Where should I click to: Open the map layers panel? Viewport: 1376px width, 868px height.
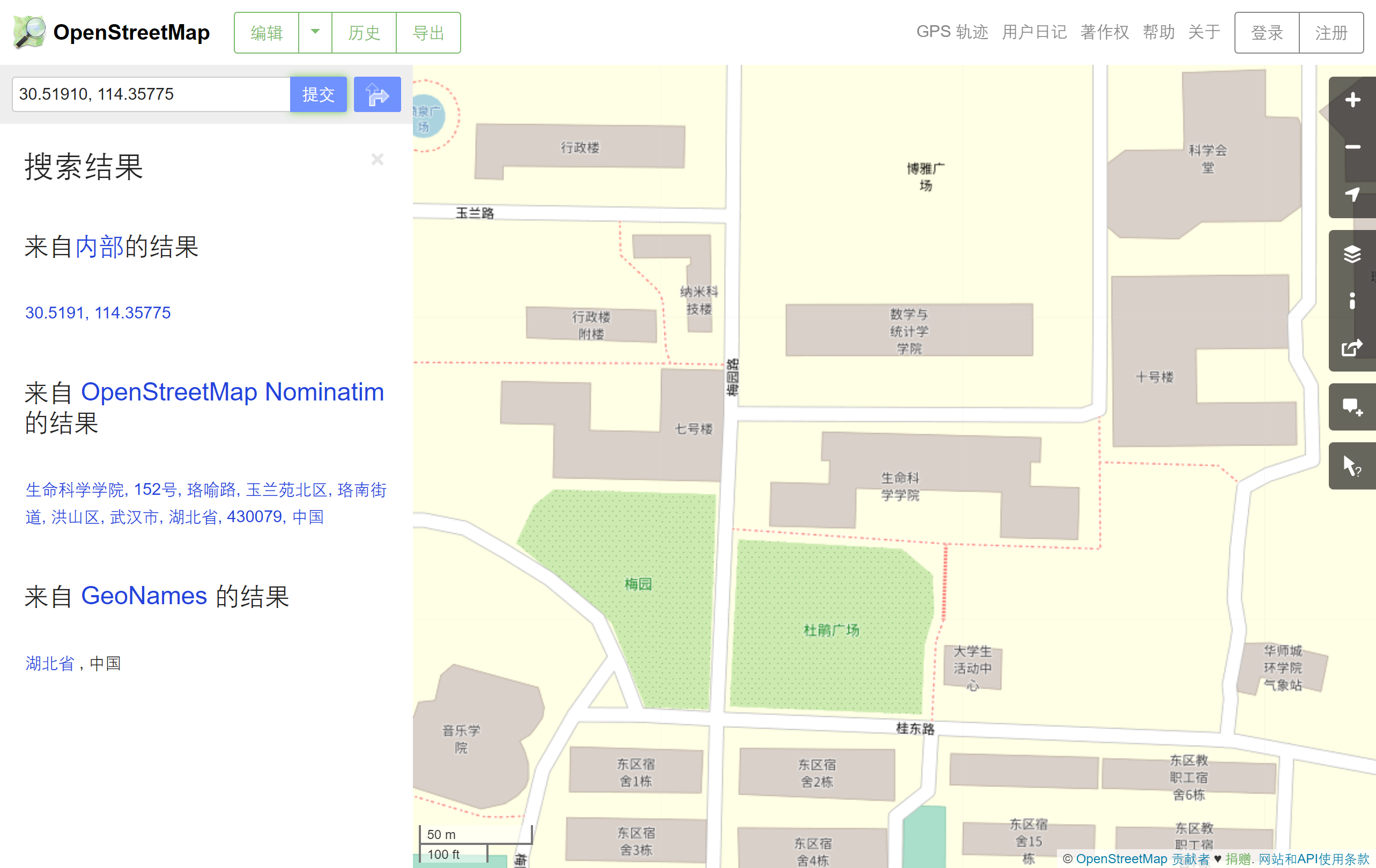1351,254
